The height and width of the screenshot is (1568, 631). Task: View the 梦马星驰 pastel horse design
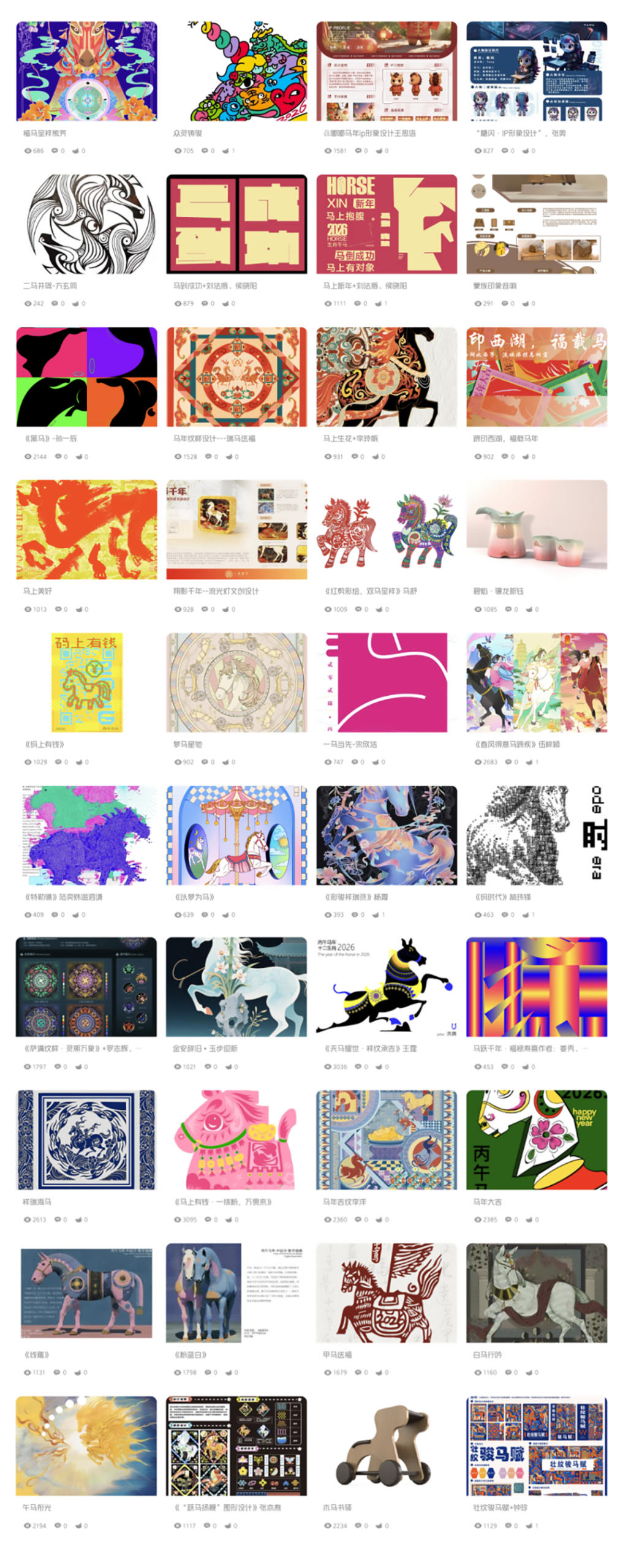(236, 682)
